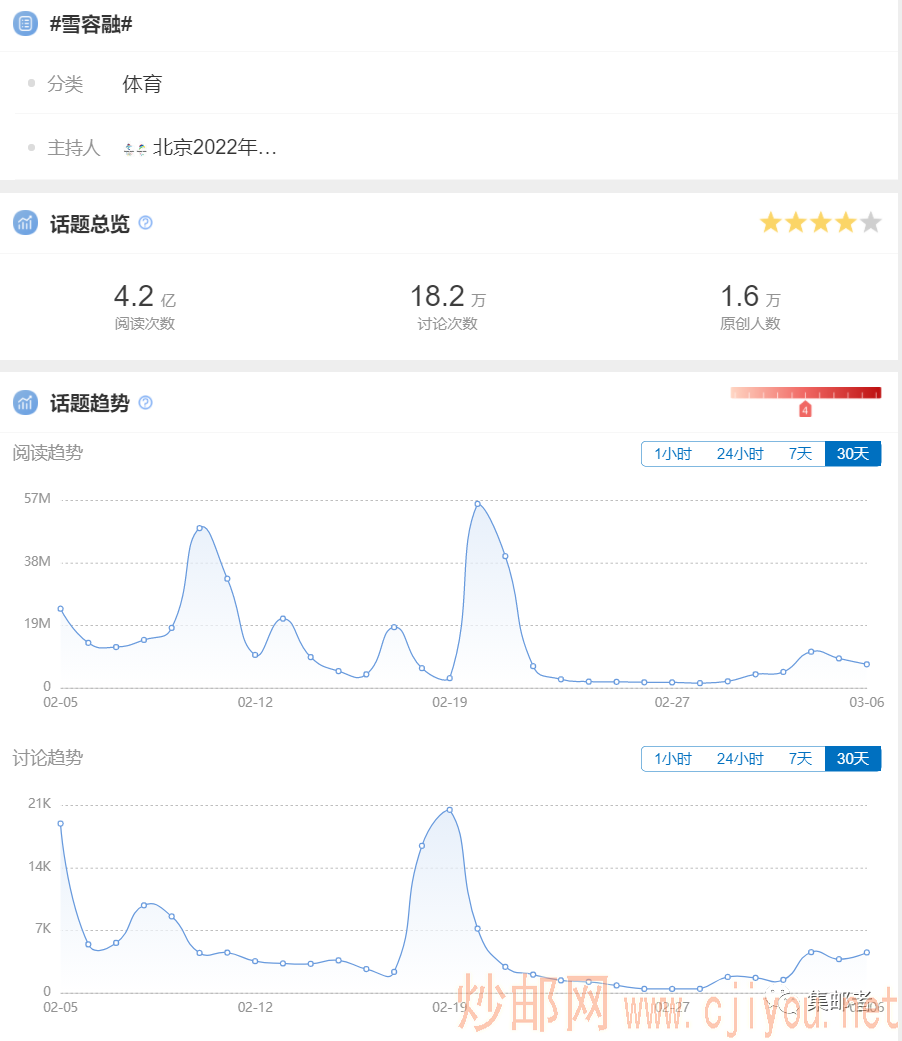This screenshot has width=902, height=1041.
Task: Click the 话题趋势 panel chart icon
Action: click(25, 402)
